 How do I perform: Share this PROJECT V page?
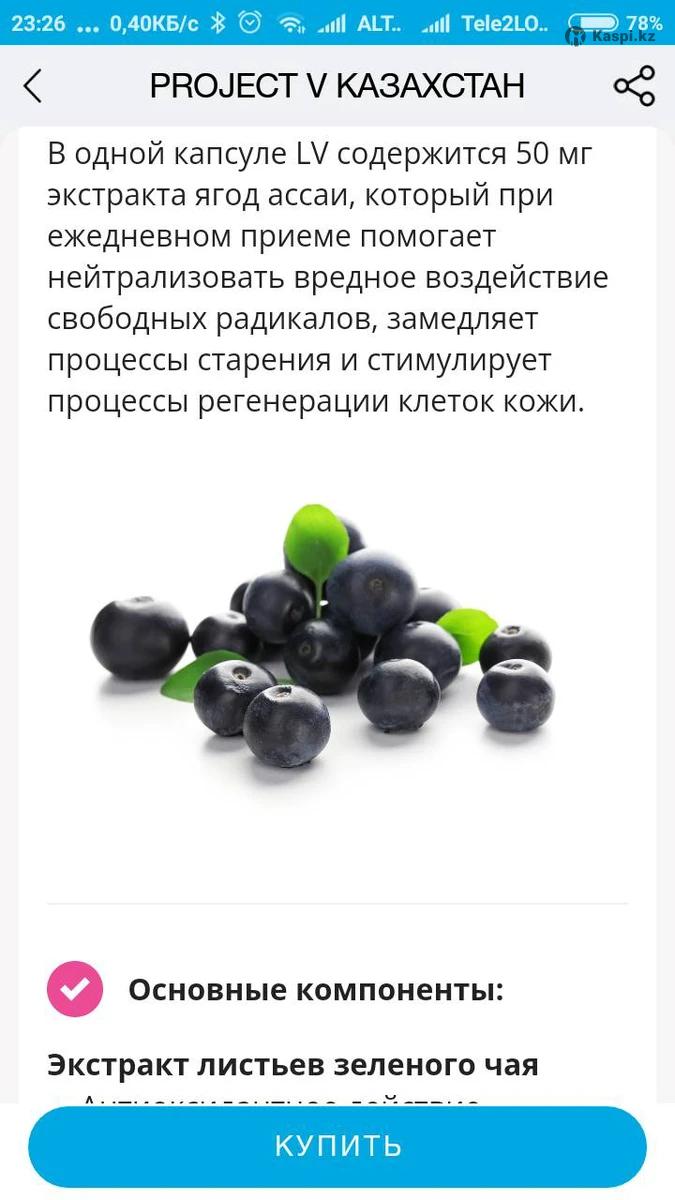[634, 86]
